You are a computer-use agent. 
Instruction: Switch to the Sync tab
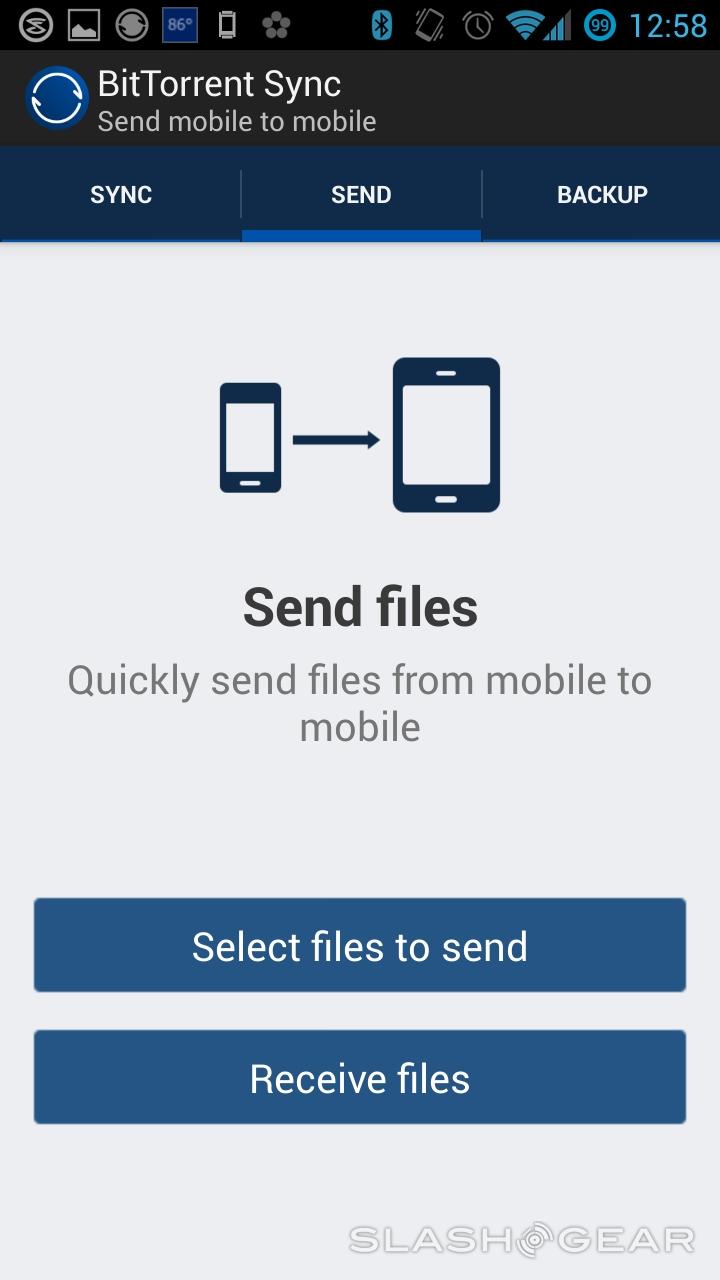120,195
